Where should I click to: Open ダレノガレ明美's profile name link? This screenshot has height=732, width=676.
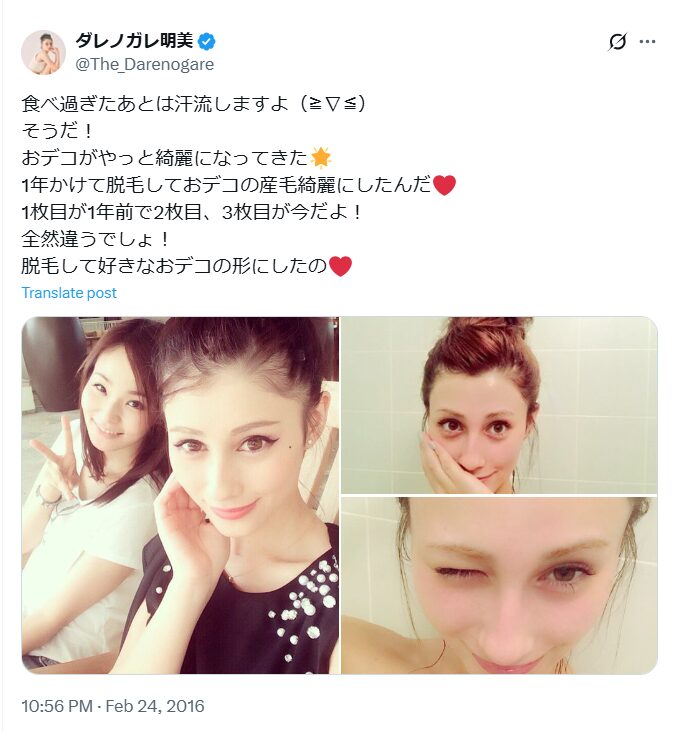tap(135, 41)
